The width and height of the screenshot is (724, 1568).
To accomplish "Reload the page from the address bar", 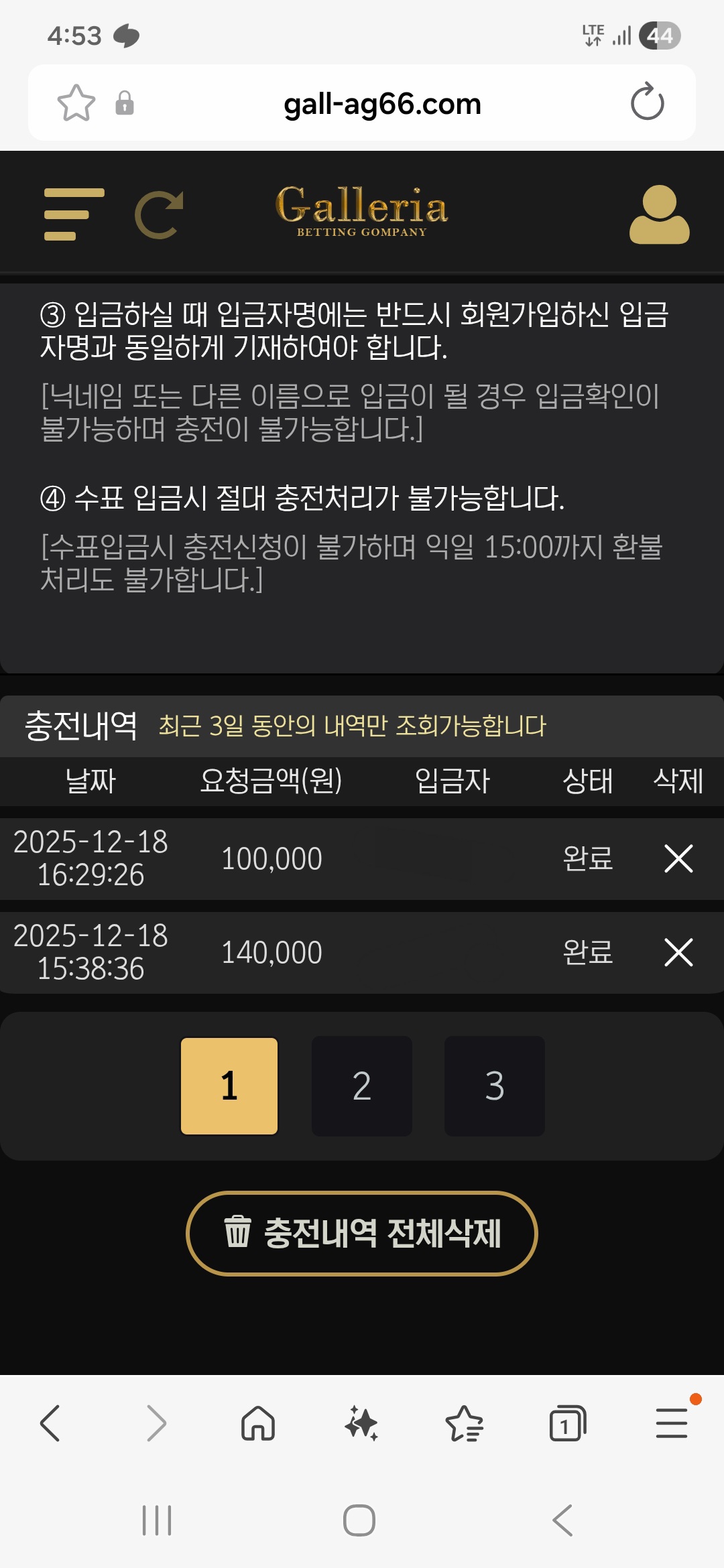I will click(647, 103).
